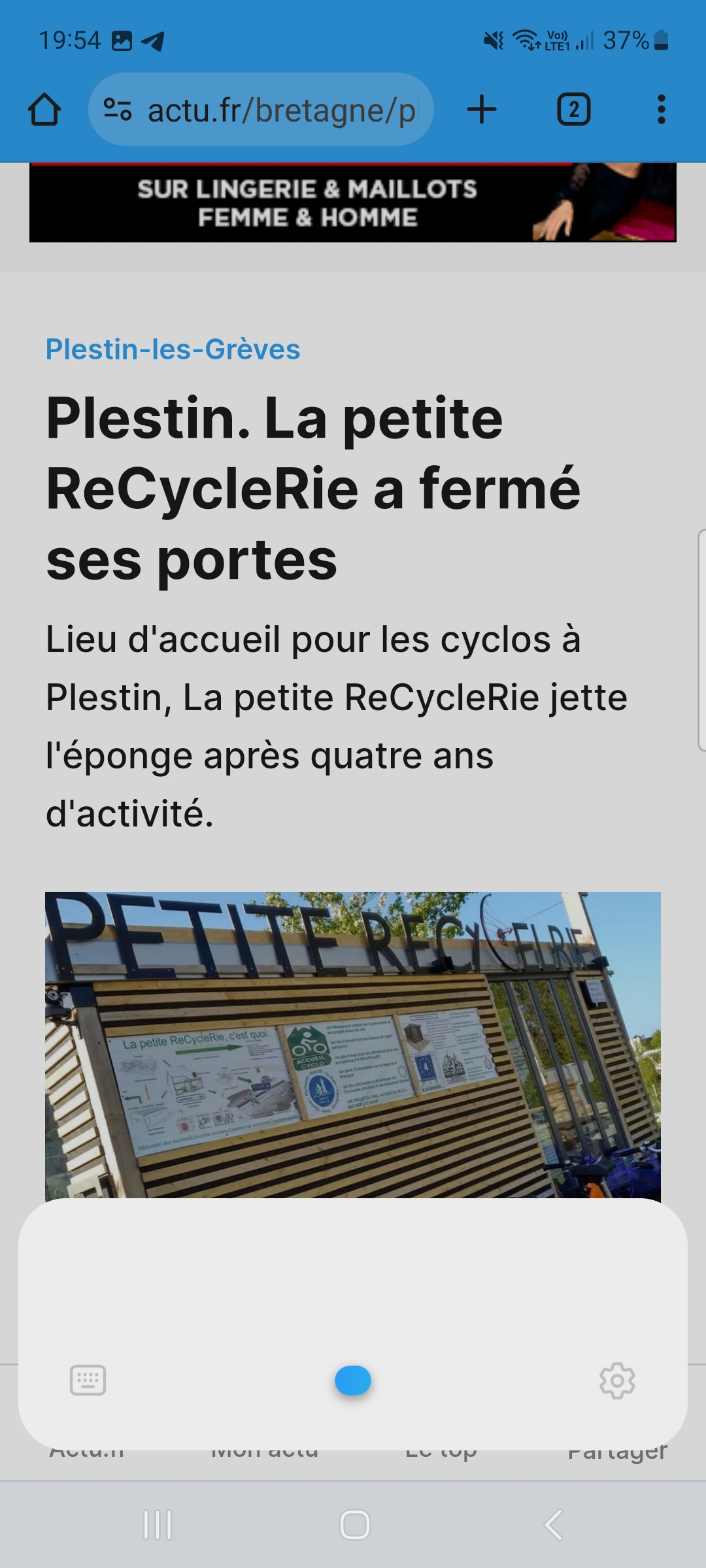Tap the actu.fr address bar
This screenshot has width=706, height=1568.
point(261,110)
